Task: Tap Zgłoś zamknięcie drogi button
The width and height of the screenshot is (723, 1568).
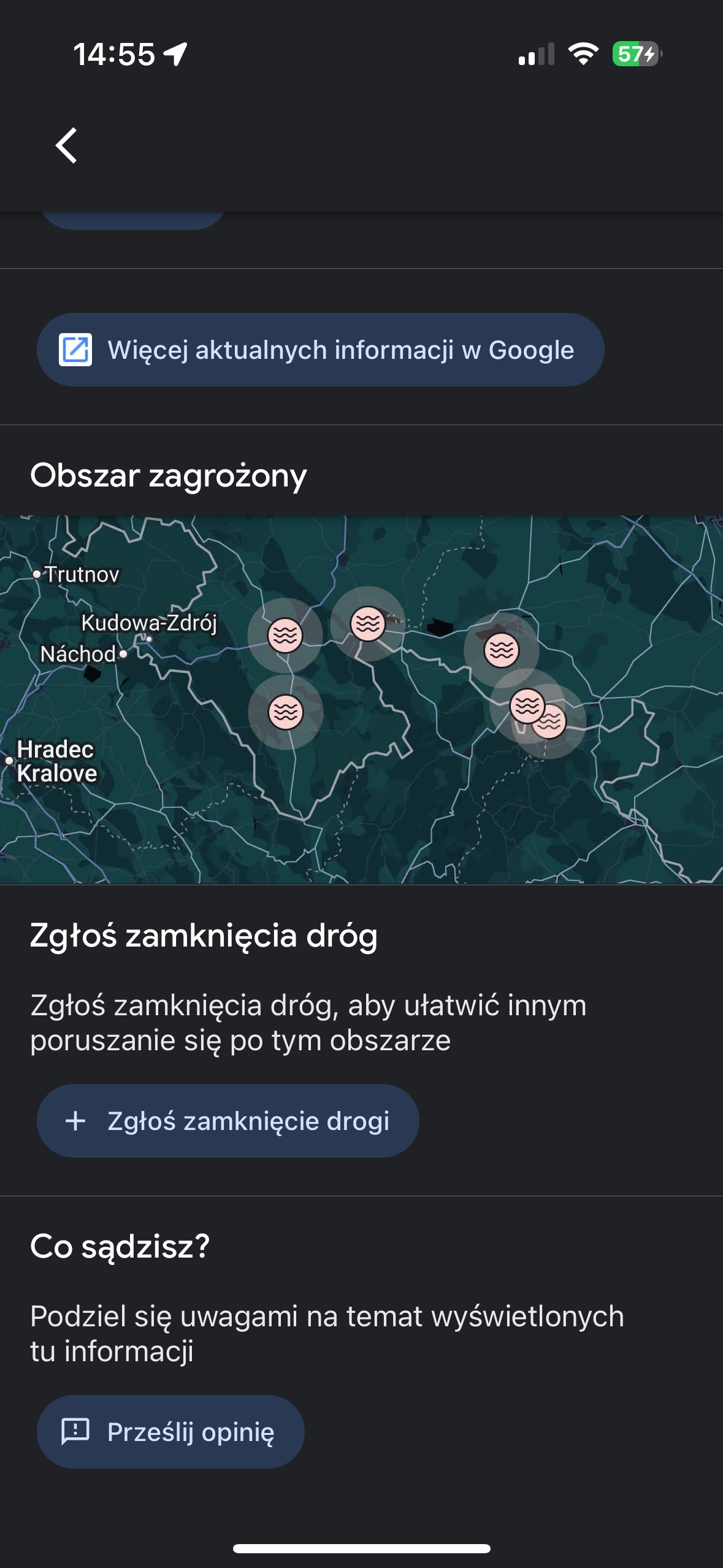Action: 228,1121
